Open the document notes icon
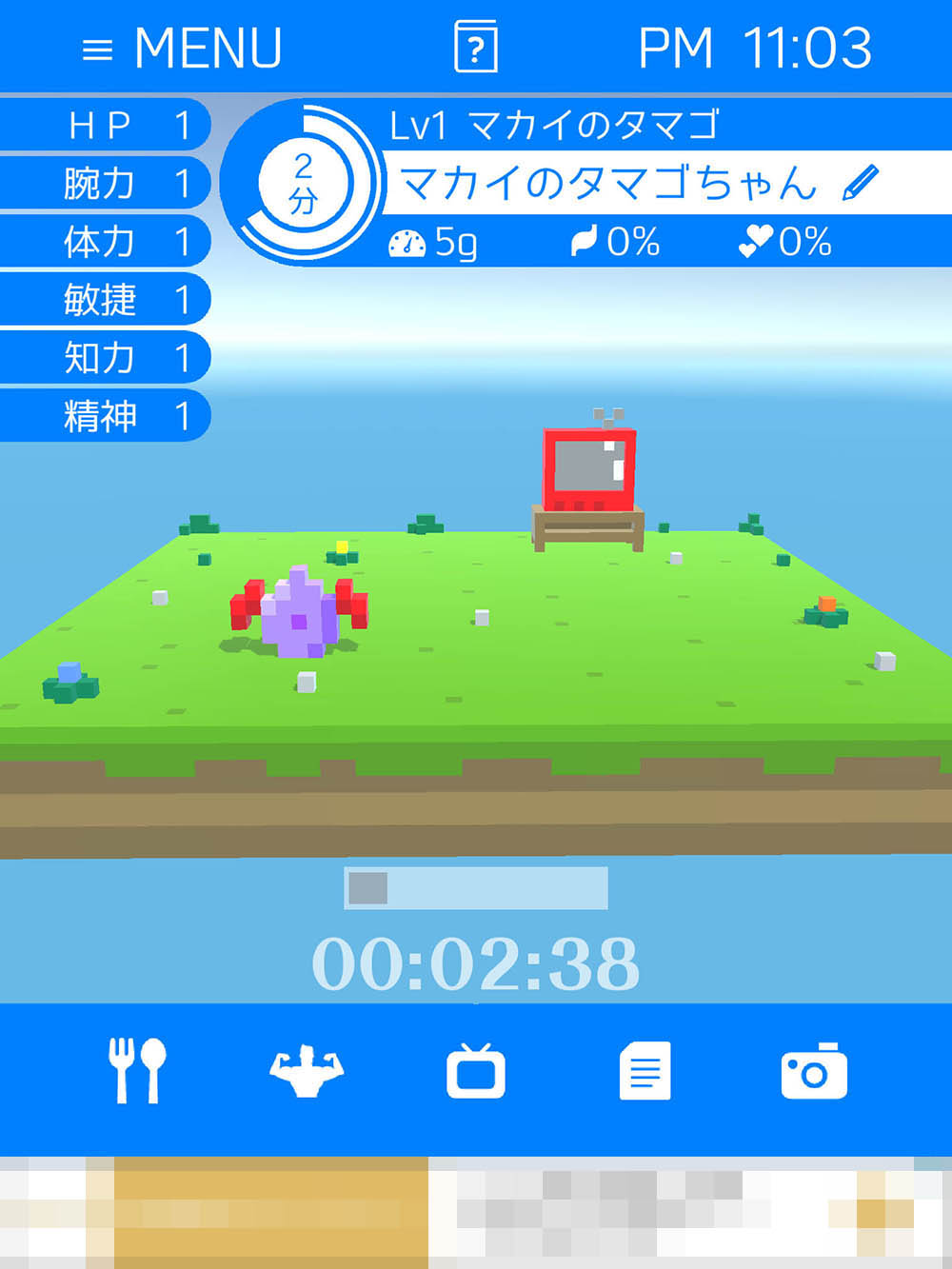The height and width of the screenshot is (1269, 952). 645,1072
